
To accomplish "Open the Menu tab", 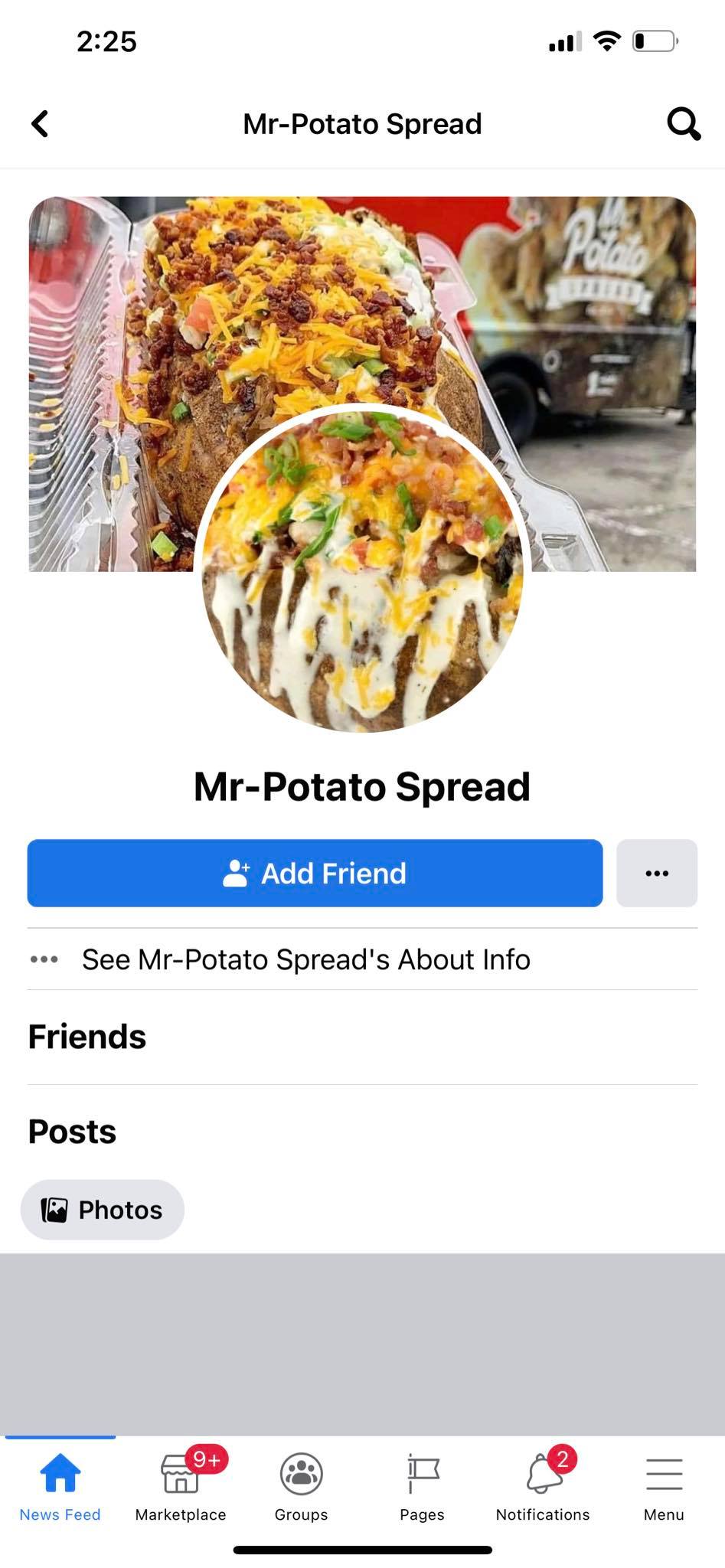I will click(663, 1487).
